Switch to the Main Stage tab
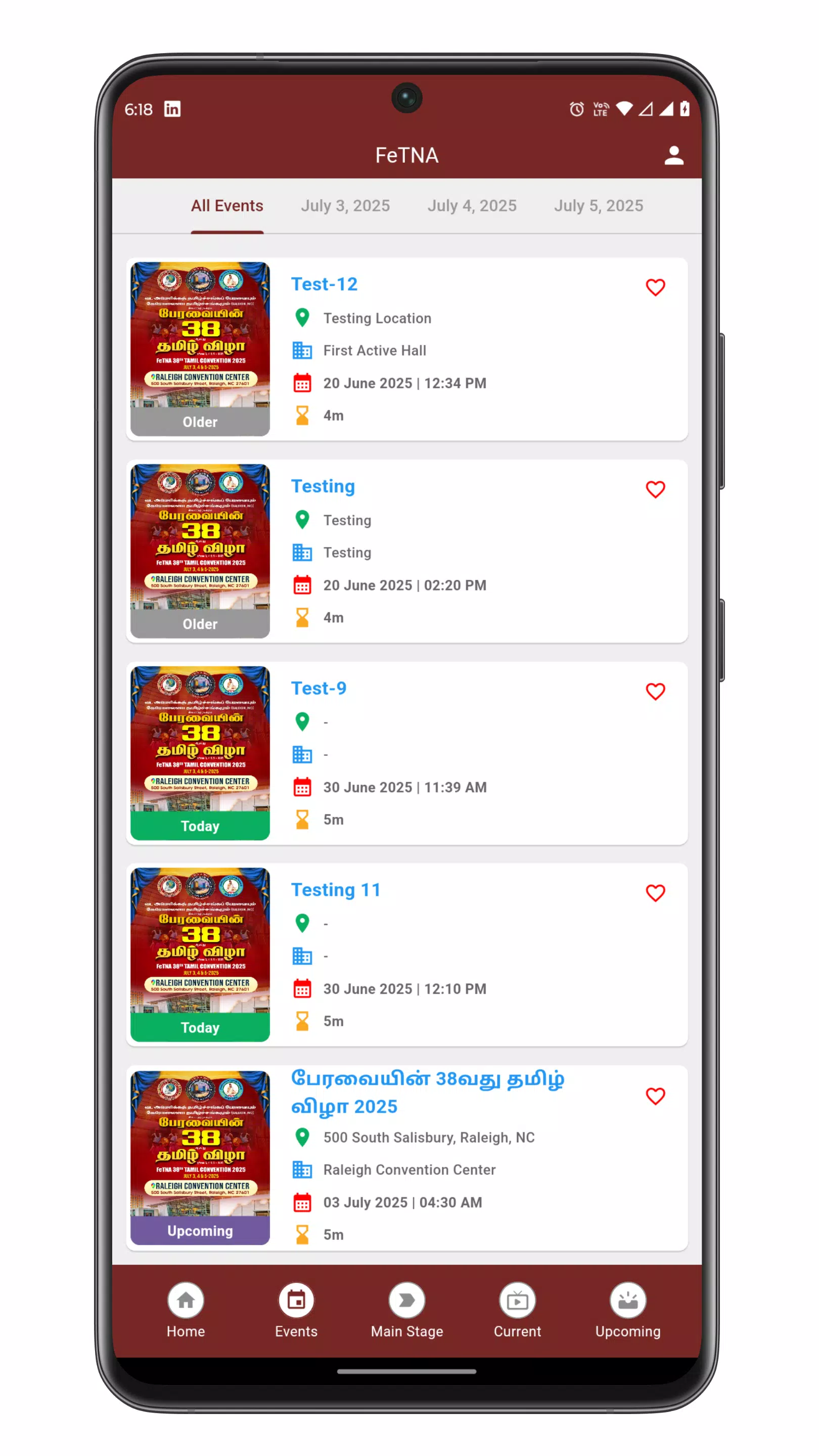 [407, 1311]
